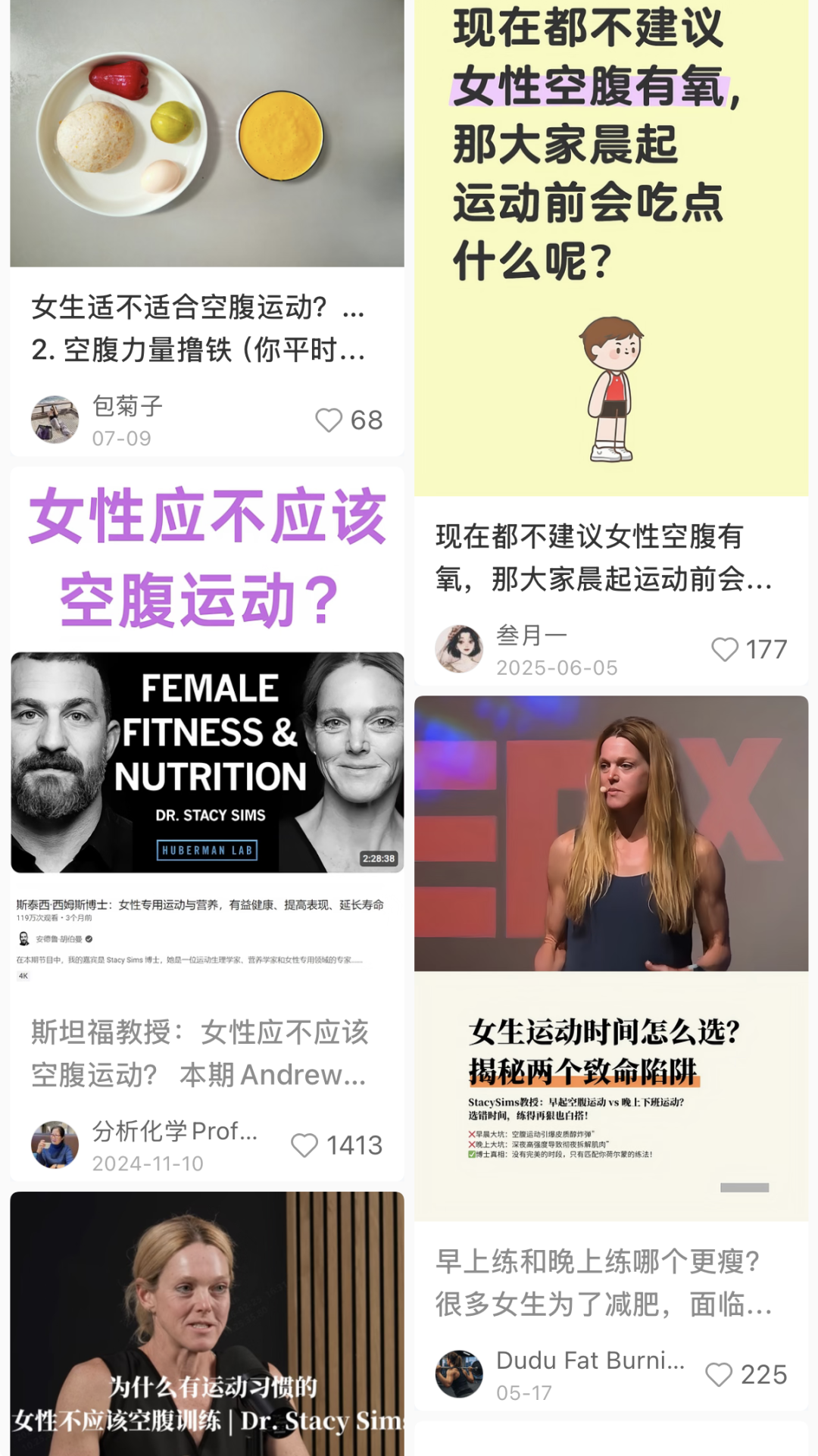Viewport: 818px width, 1456px height.
Task: View 叁月一's profile avatar
Action: pos(459,649)
